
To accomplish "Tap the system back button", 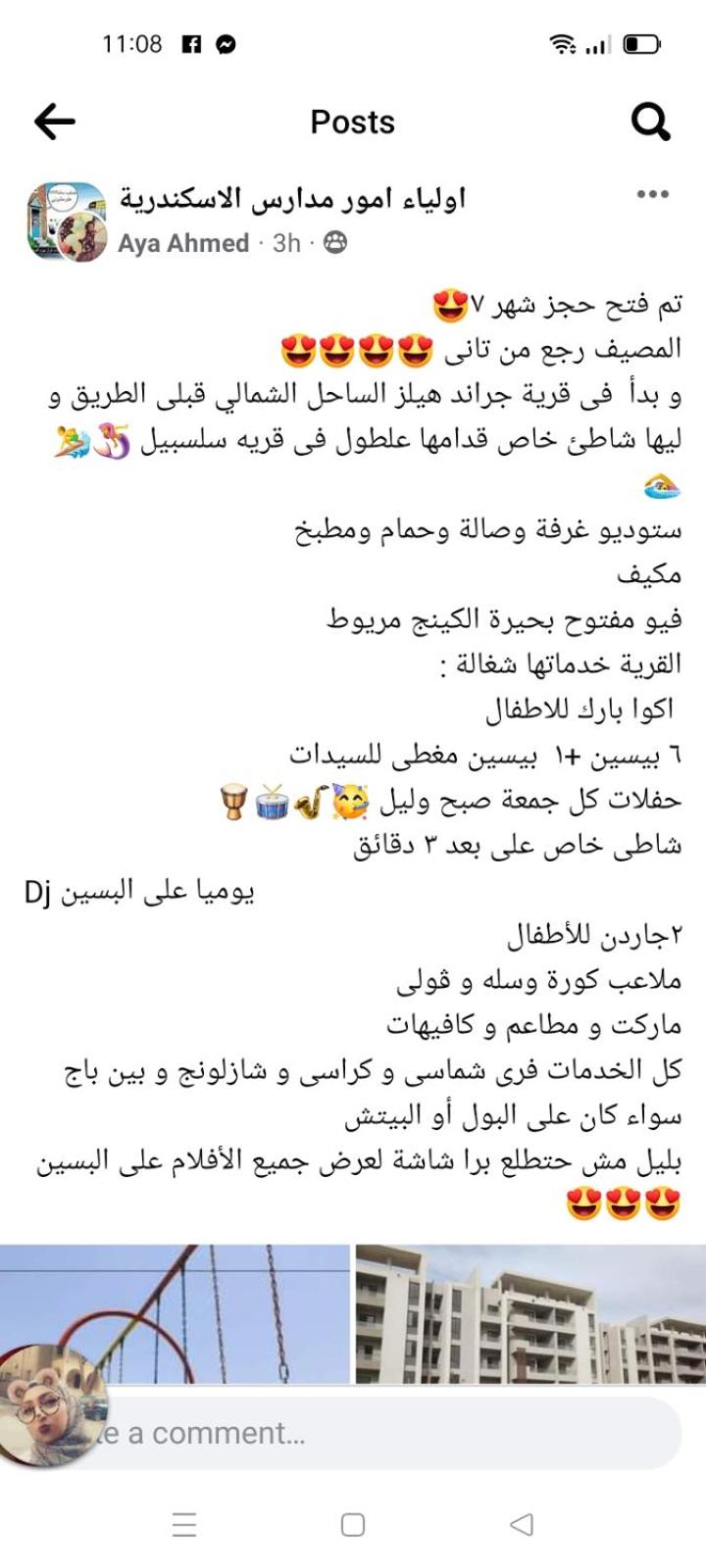I will tap(522, 1524).
